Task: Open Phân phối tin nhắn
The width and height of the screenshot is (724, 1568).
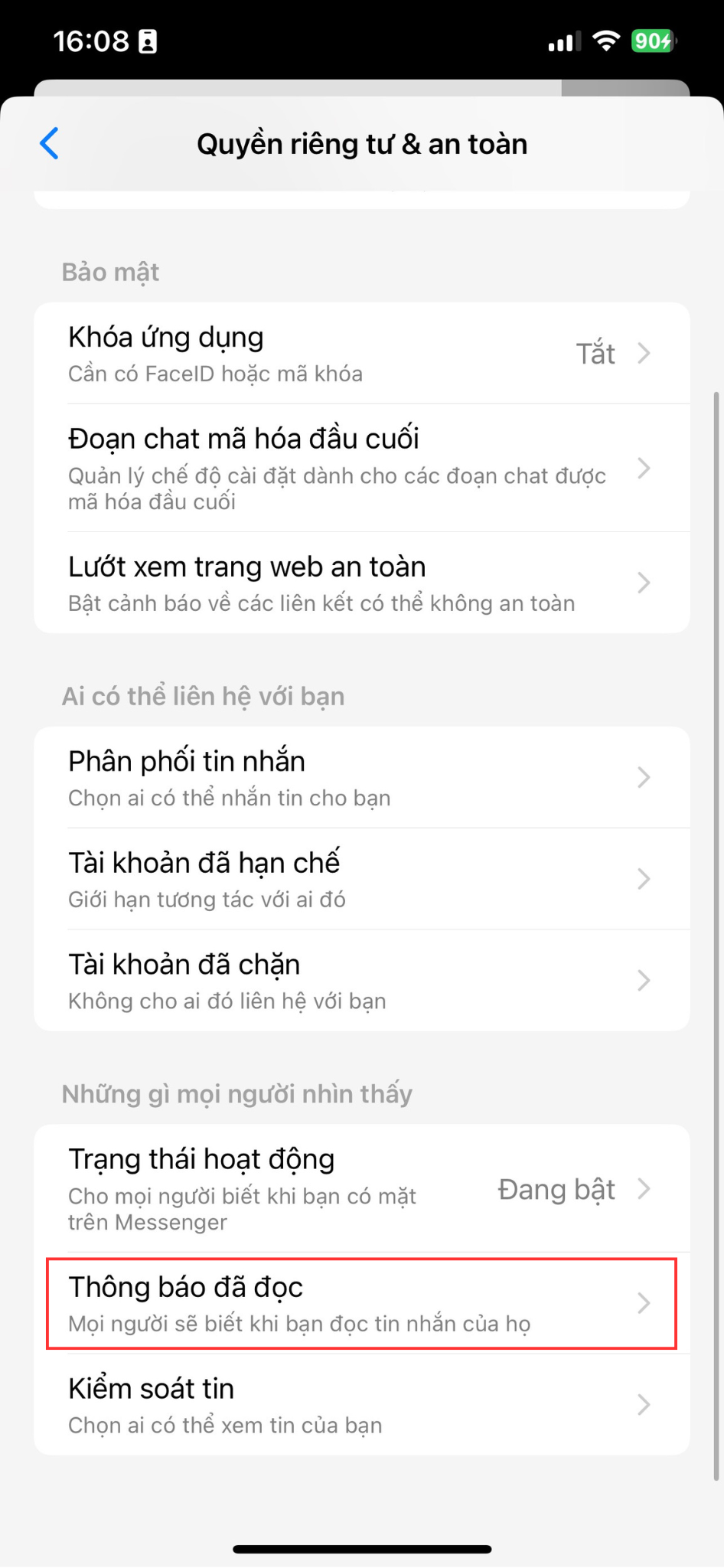Action: [361, 777]
